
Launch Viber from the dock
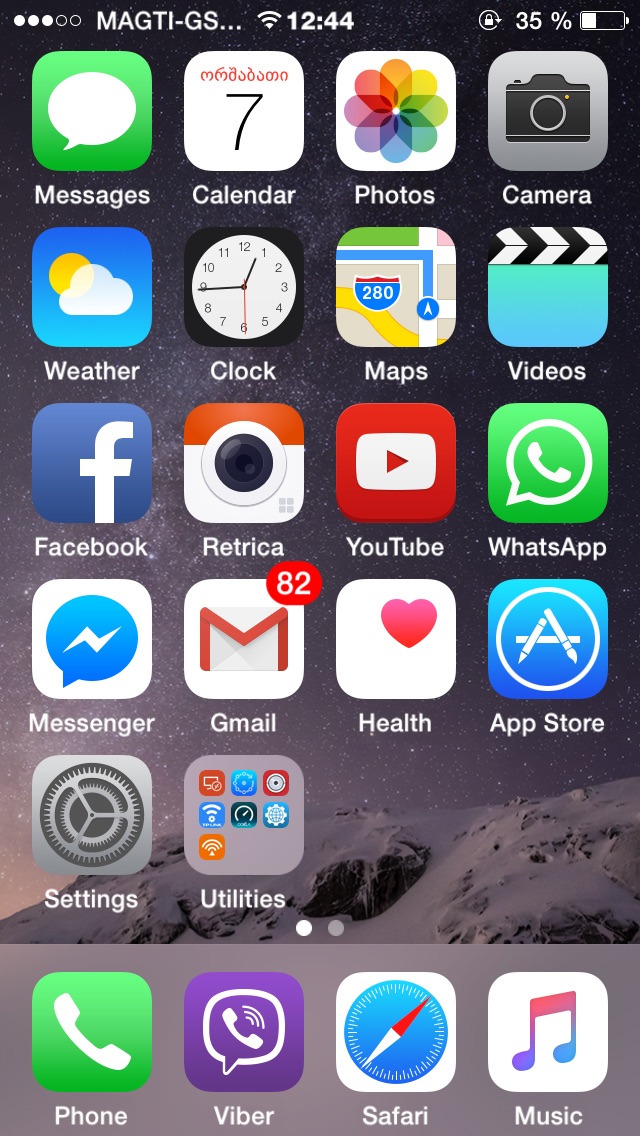click(x=244, y=1032)
